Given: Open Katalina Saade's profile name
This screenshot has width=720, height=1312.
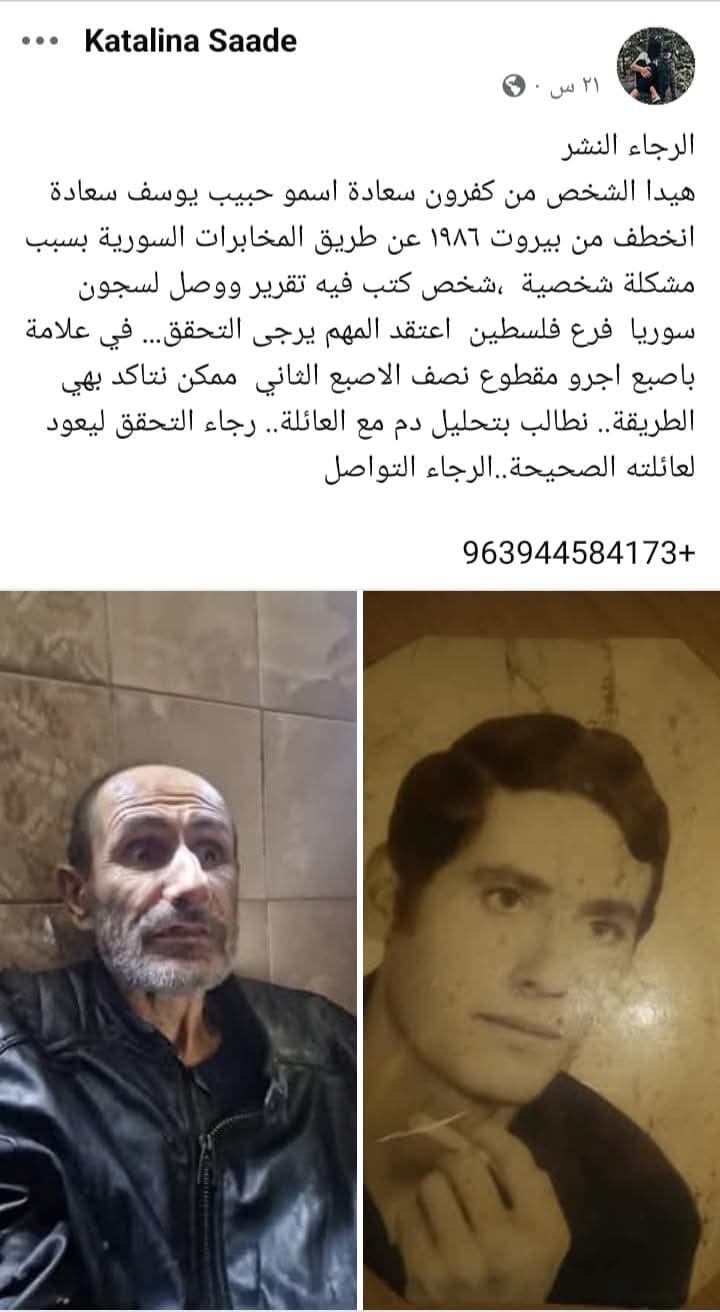Looking at the screenshot, I should [x=190, y=42].
